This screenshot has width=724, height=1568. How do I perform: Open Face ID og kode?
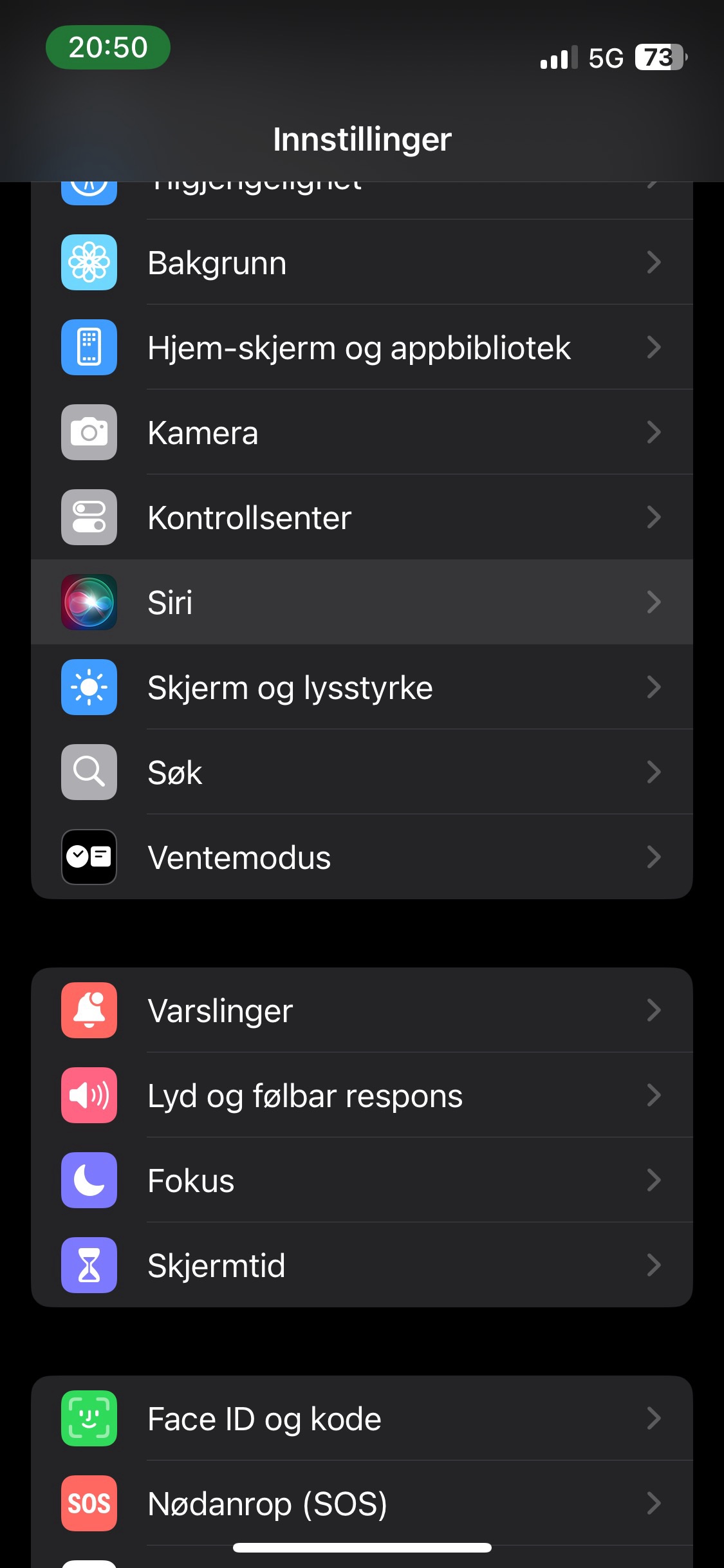click(360, 1419)
